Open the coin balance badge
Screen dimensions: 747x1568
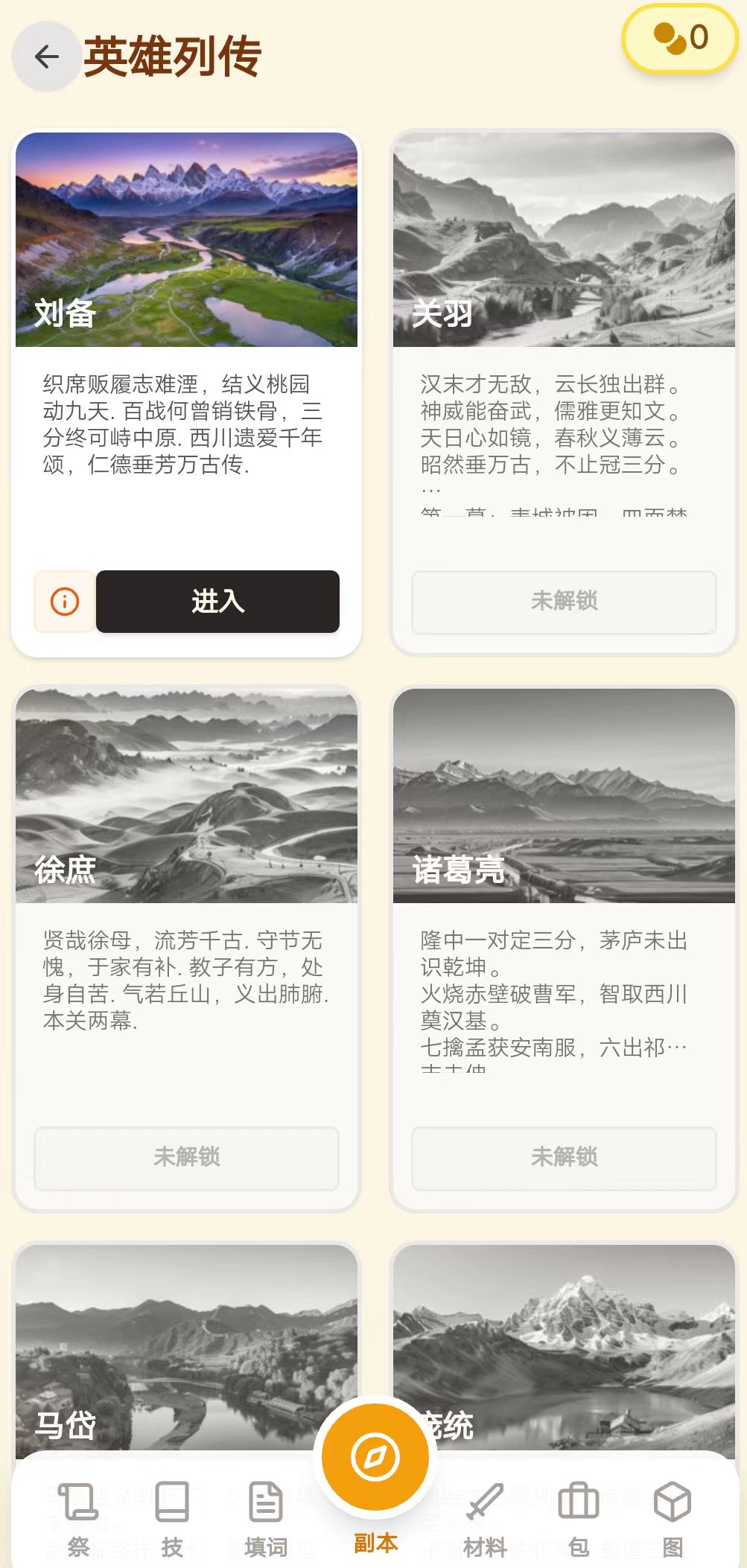tap(679, 39)
